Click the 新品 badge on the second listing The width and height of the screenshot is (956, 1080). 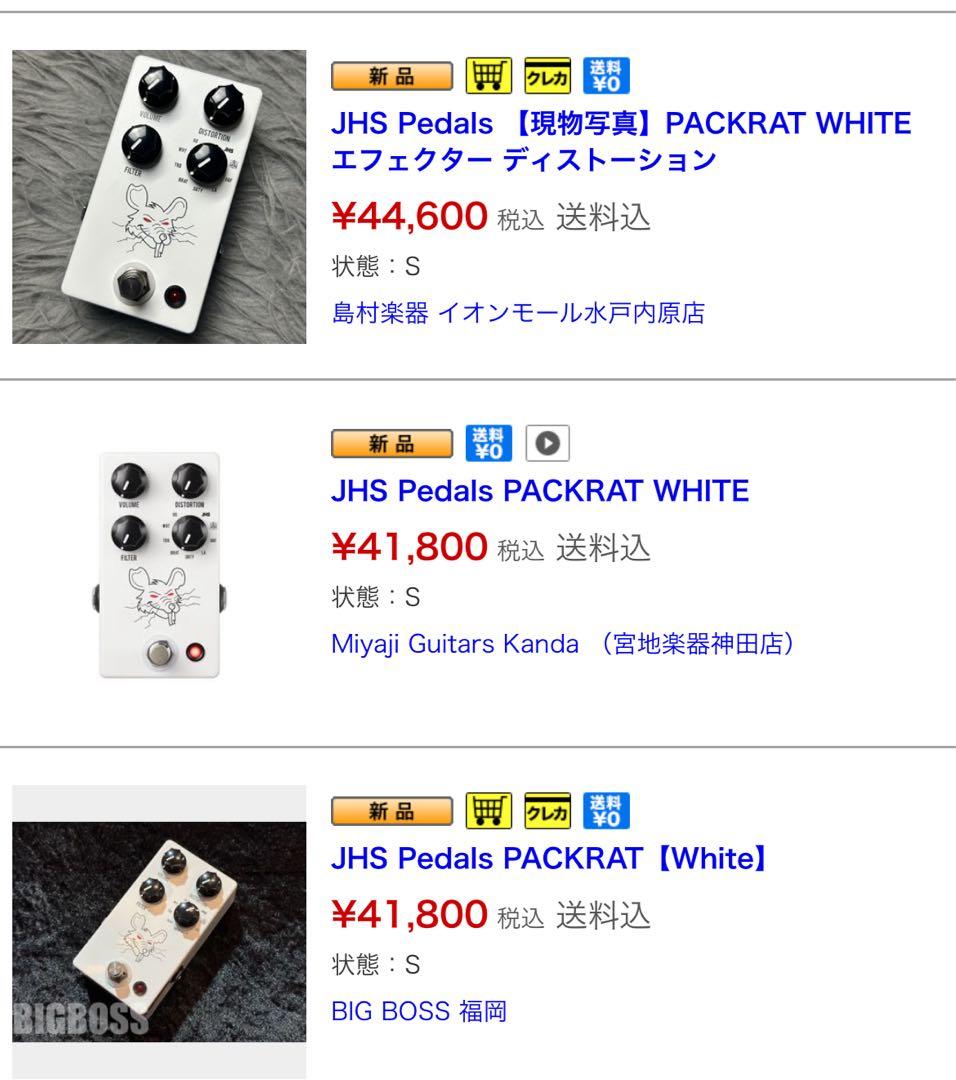(x=394, y=442)
